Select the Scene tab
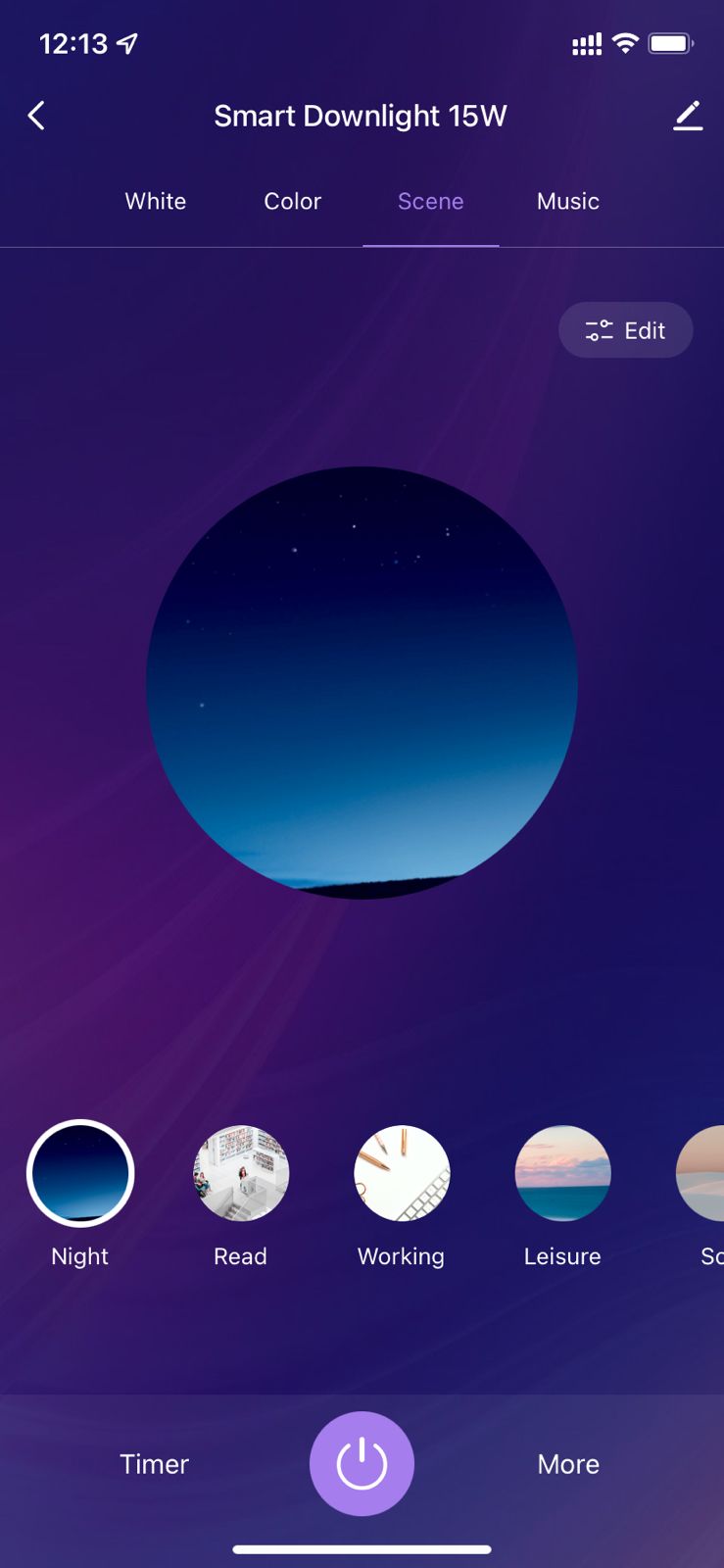The image size is (724, 1568). click(x=430, y=201)
